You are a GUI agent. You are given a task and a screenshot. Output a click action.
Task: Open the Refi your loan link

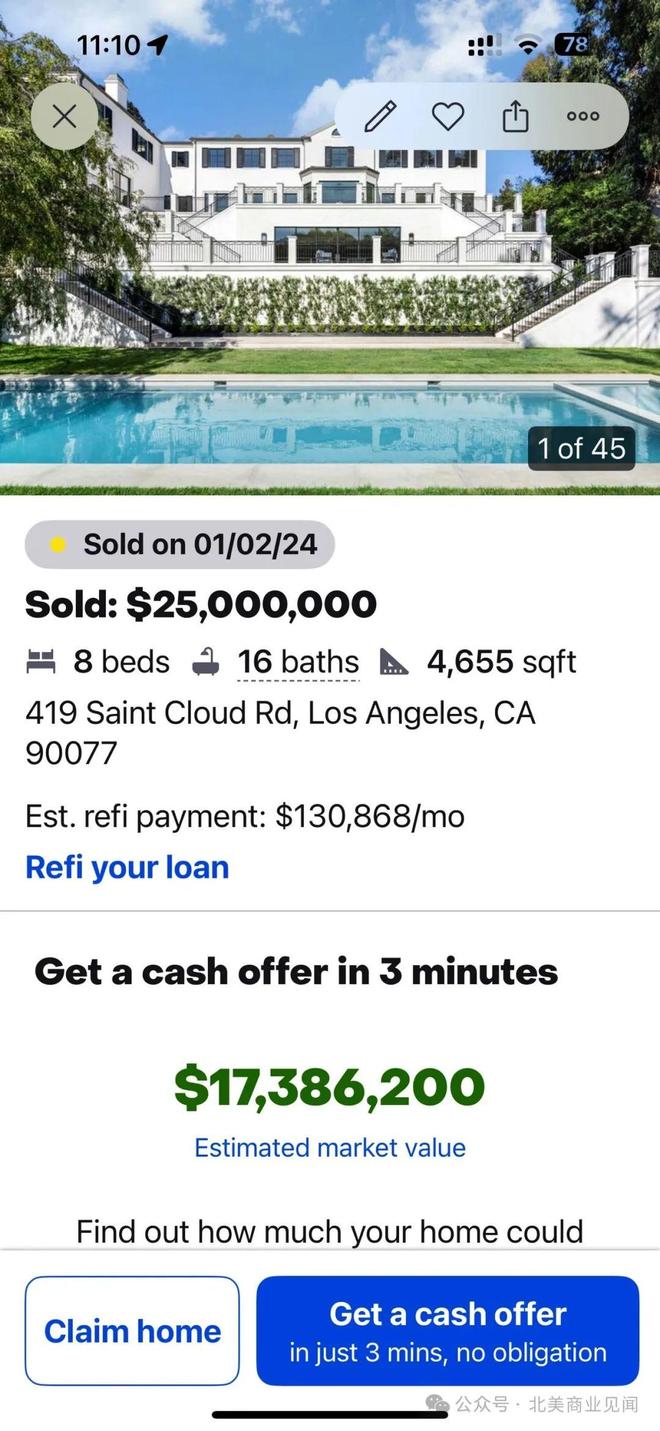[127, 867]
